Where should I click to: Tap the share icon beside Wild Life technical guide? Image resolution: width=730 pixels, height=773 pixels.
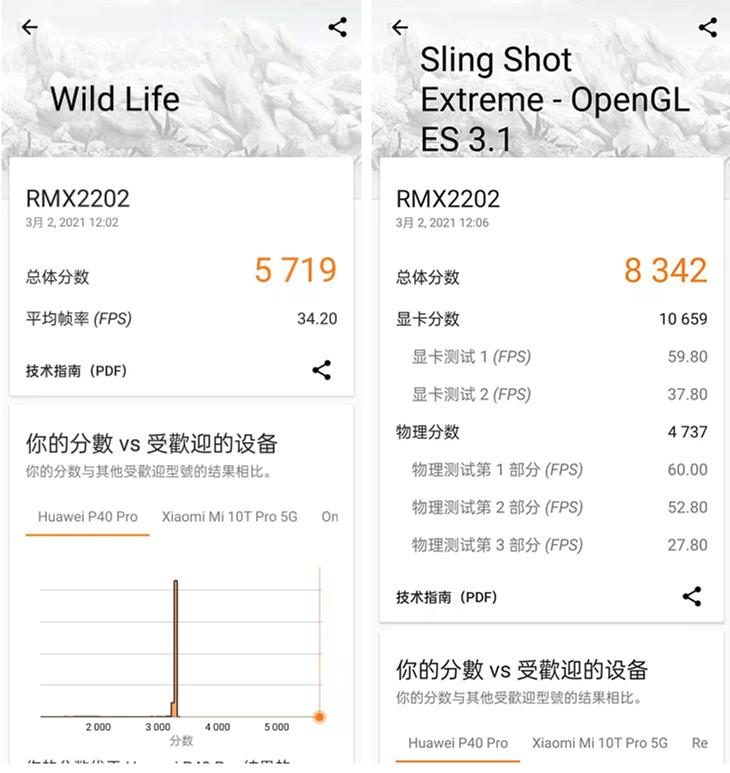(321, 369)
